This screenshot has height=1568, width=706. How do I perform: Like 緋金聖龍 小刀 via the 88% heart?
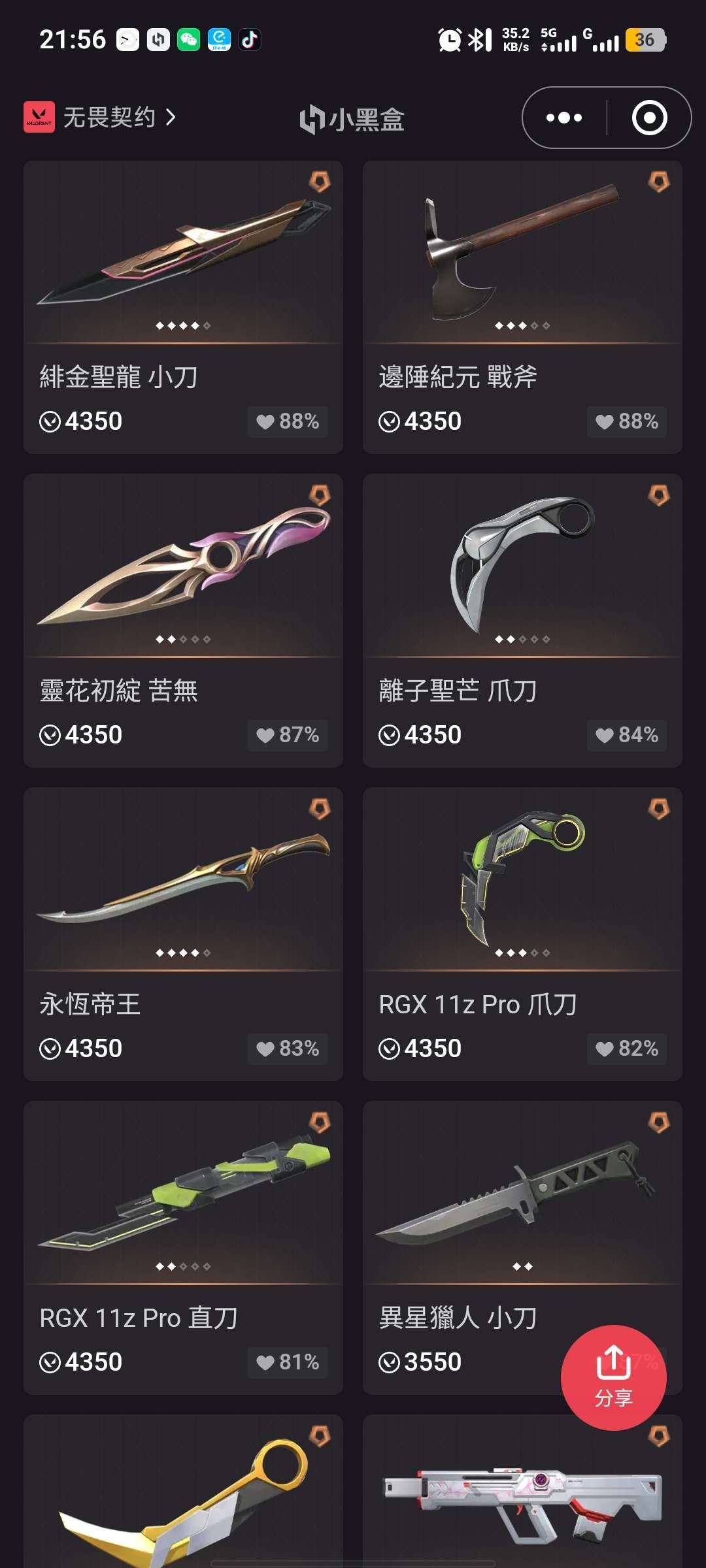pyautogui.click(x=288, y=421)
